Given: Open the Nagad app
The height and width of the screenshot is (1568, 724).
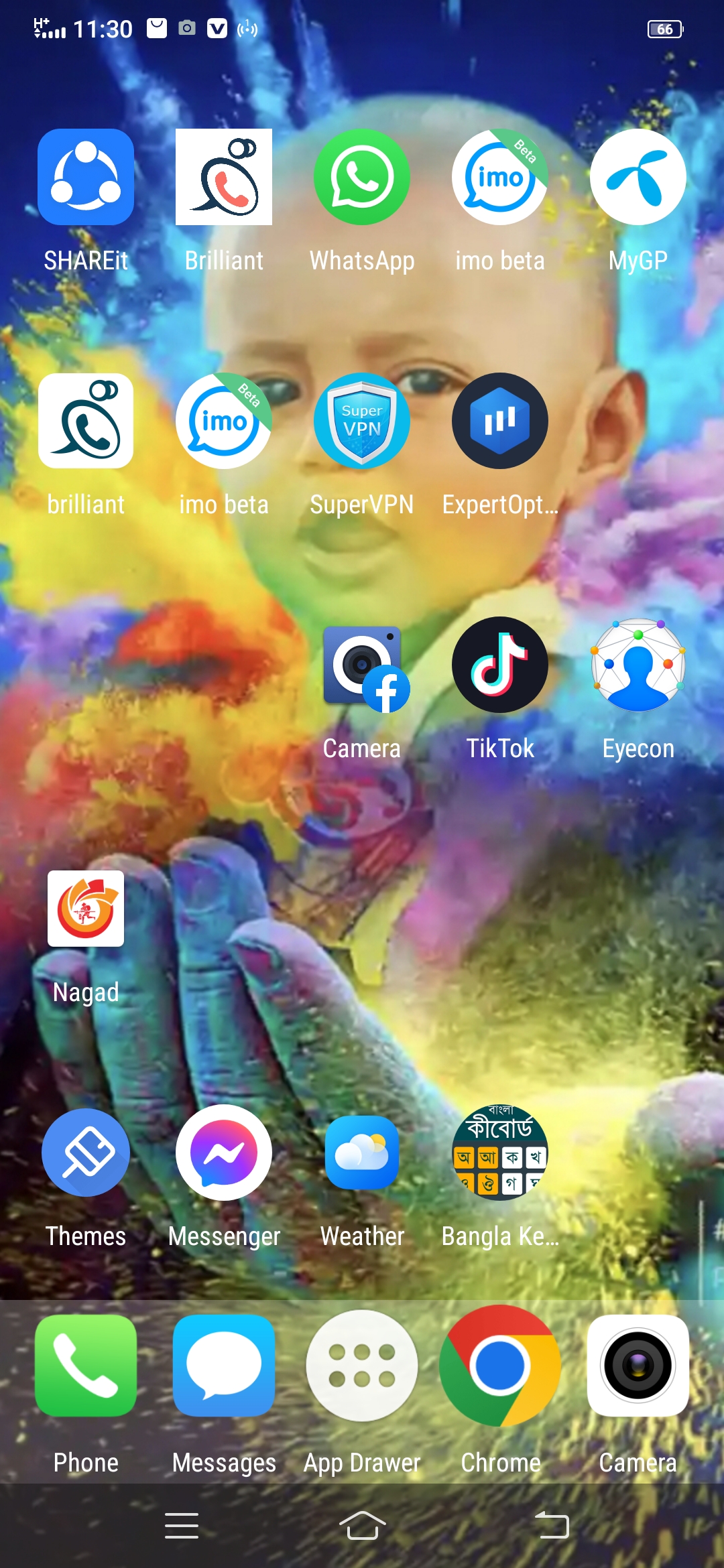Looking at the screenshot, I should coord(86,909).
